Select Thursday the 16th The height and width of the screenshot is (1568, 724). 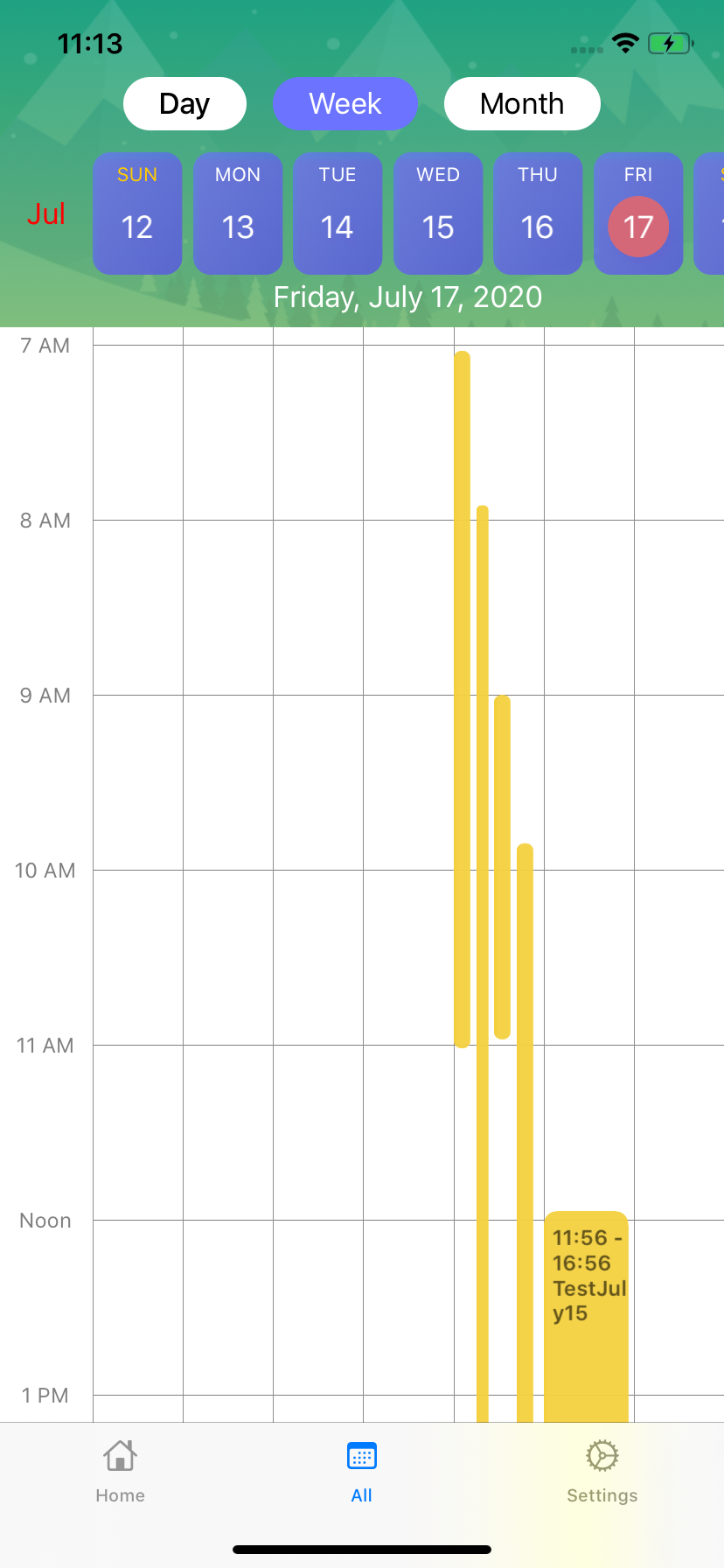(x=538, y=213)
